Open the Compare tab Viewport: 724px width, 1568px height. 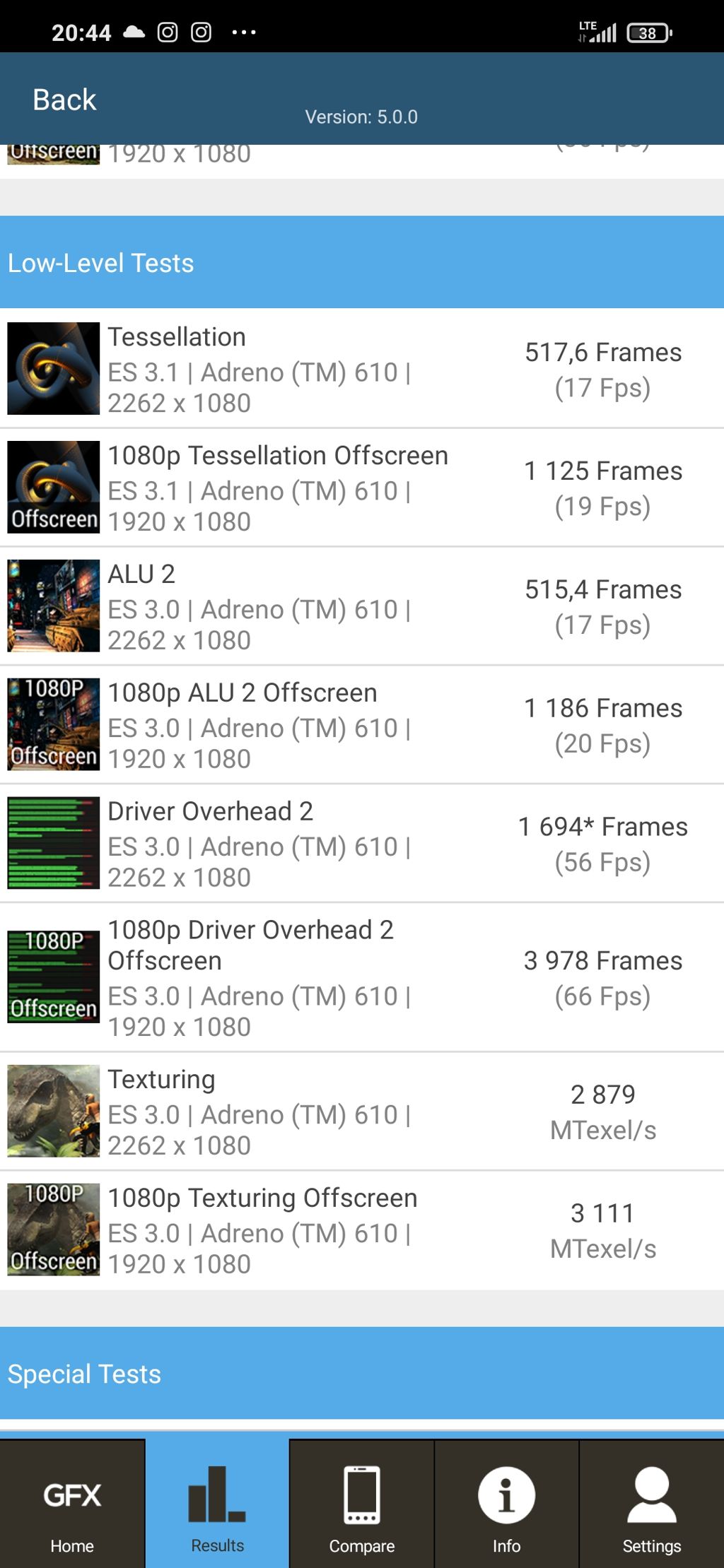(x=361, y=1505)
